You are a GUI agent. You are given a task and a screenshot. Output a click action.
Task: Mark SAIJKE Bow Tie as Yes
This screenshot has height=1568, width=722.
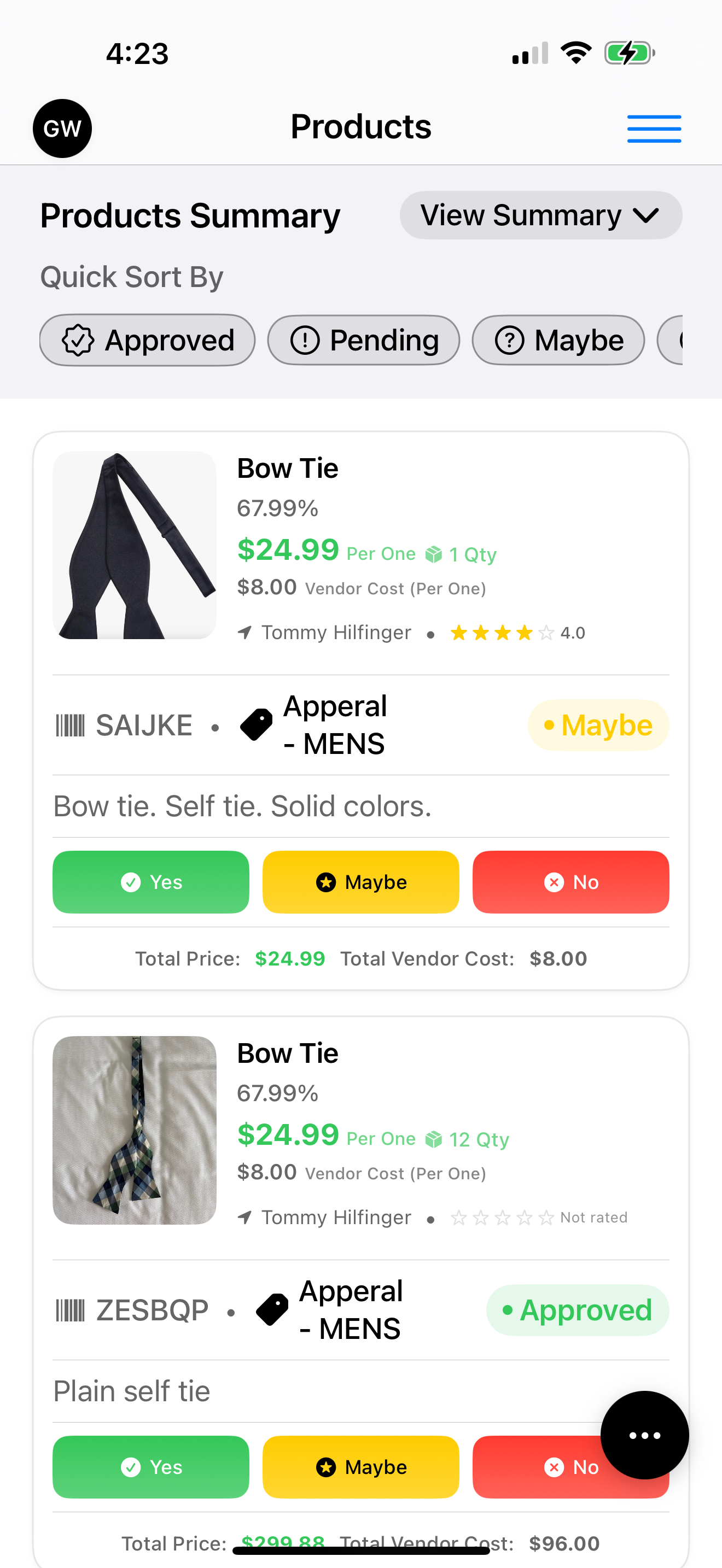(150, 882)
